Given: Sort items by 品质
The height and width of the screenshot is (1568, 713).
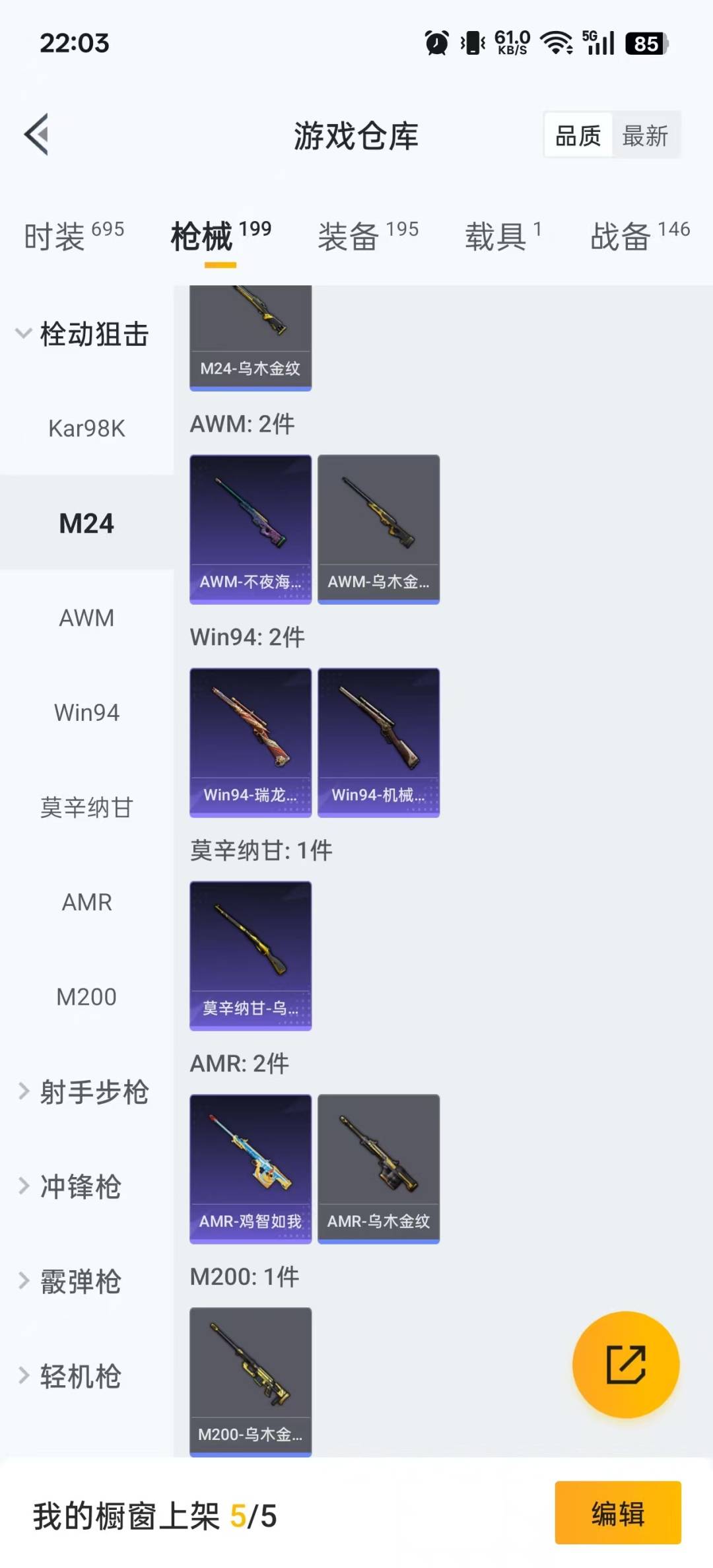Looking at the screenshot, I should pos(578,136).
